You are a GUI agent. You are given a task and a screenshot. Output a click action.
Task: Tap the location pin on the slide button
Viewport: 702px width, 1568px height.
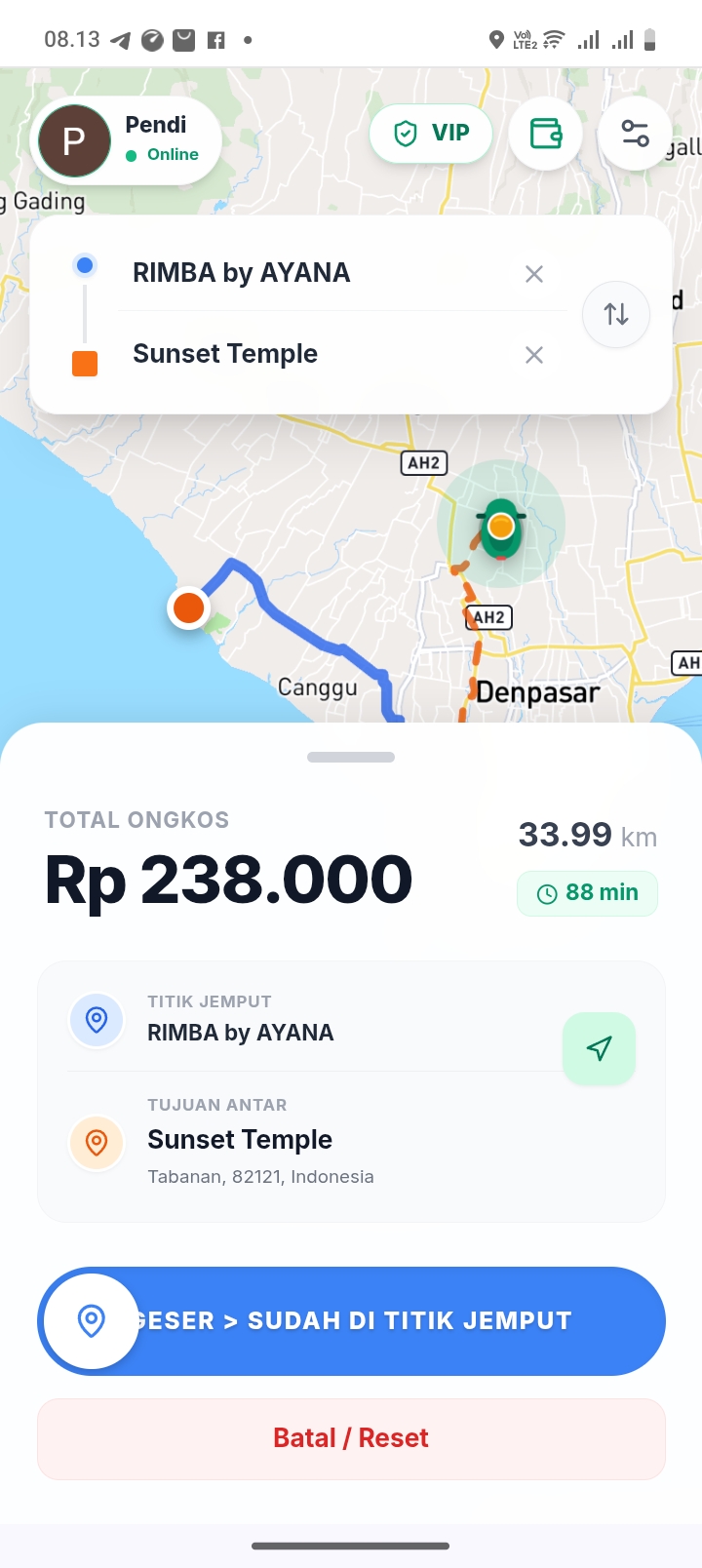pos(90,1320)
